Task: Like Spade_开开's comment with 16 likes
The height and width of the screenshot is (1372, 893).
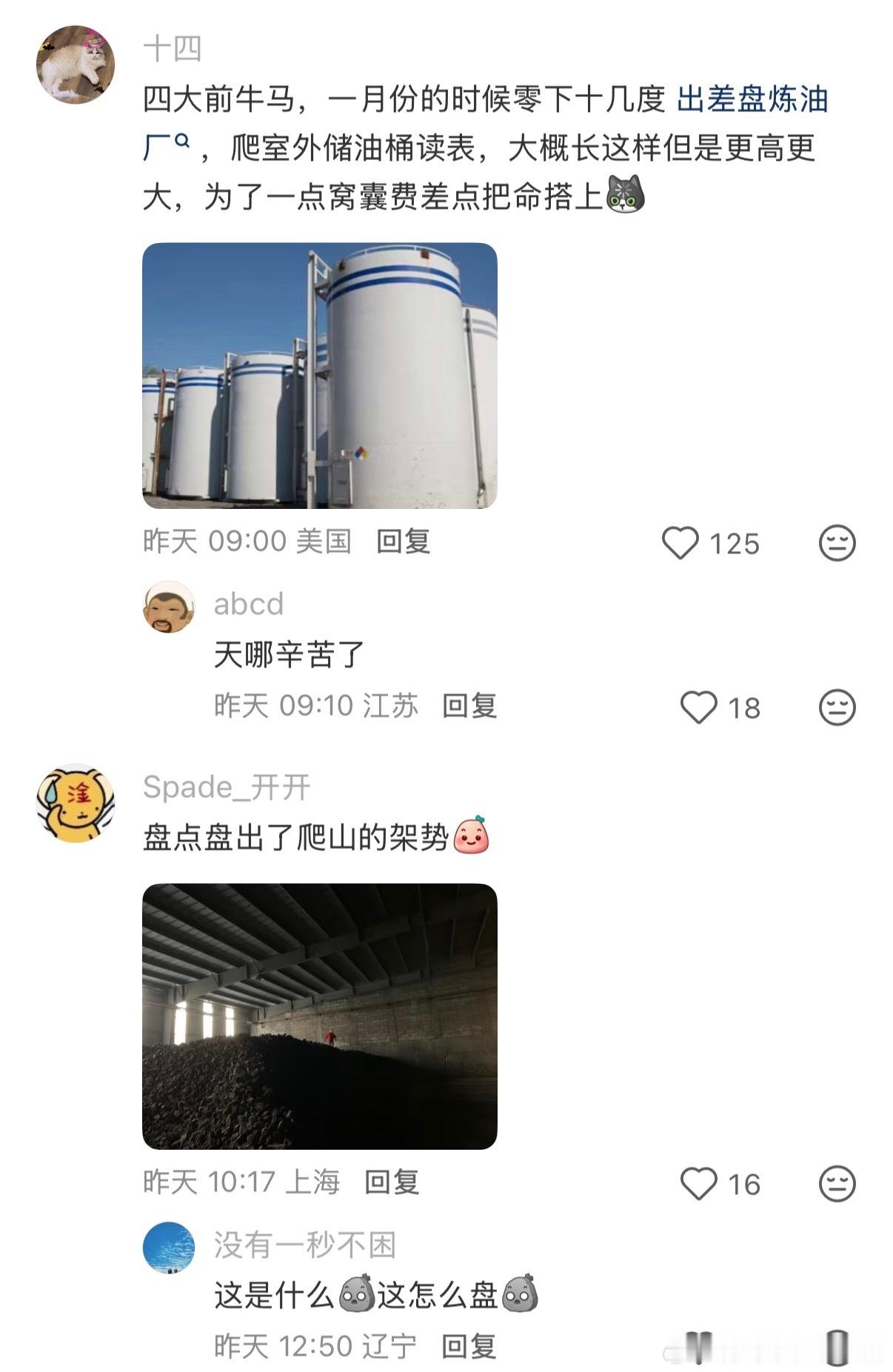Action: click(x=698, y=1184)
